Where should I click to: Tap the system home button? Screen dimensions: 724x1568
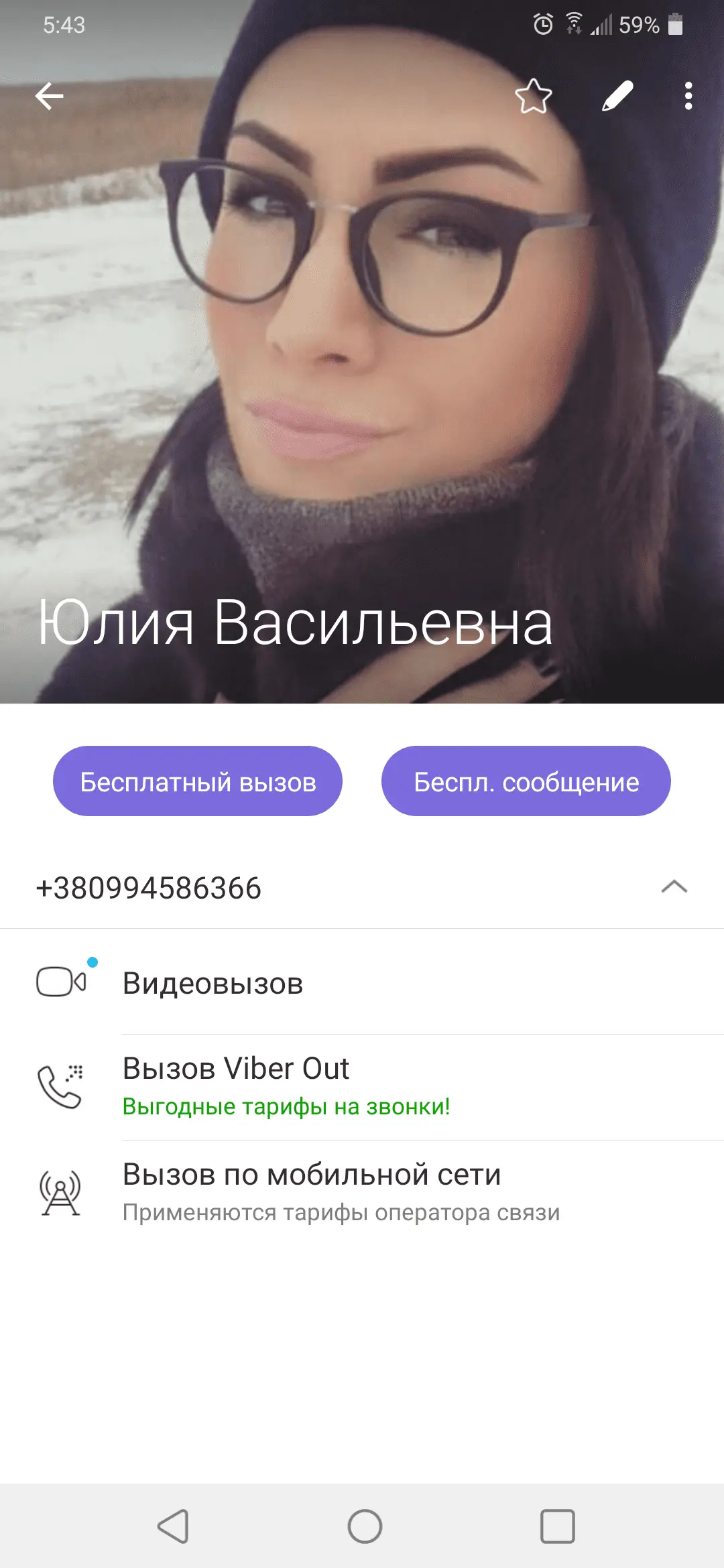point(365,1526)
